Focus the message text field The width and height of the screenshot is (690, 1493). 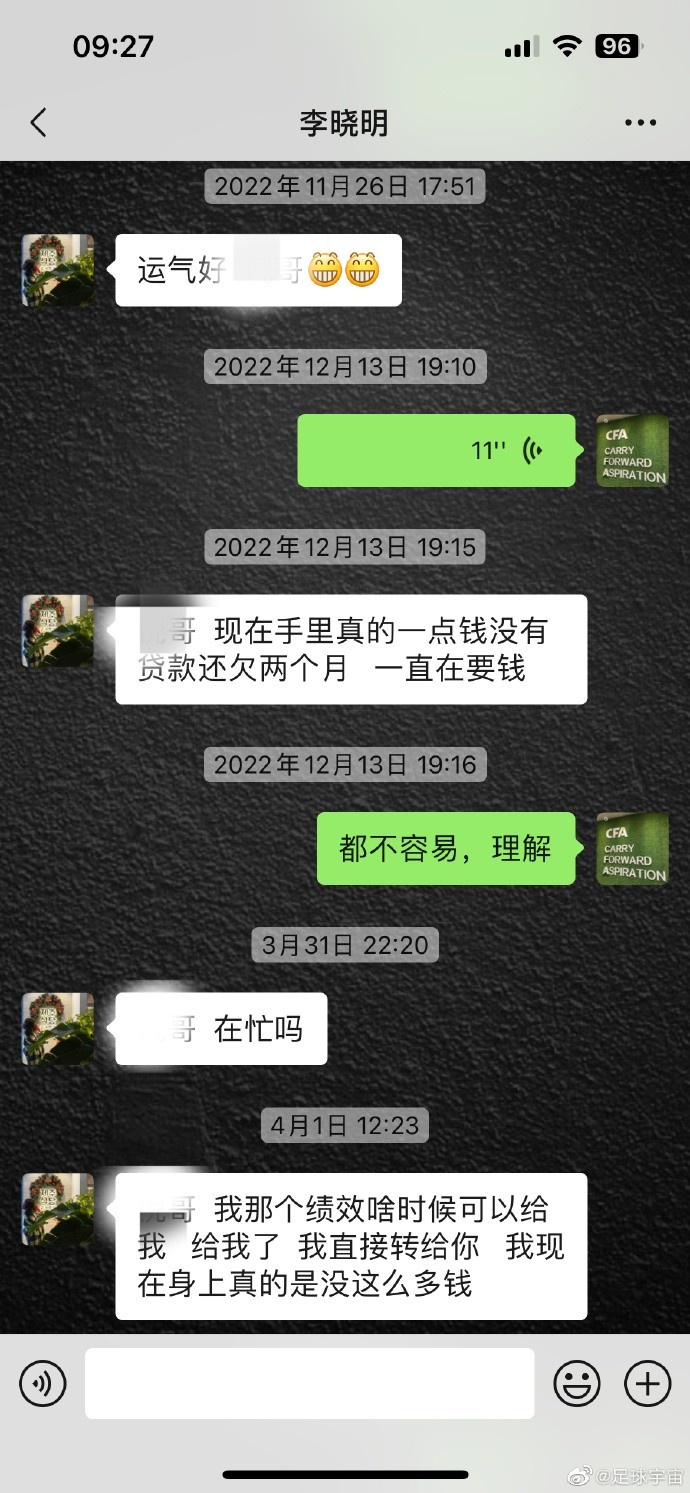tap(309, 1384)
